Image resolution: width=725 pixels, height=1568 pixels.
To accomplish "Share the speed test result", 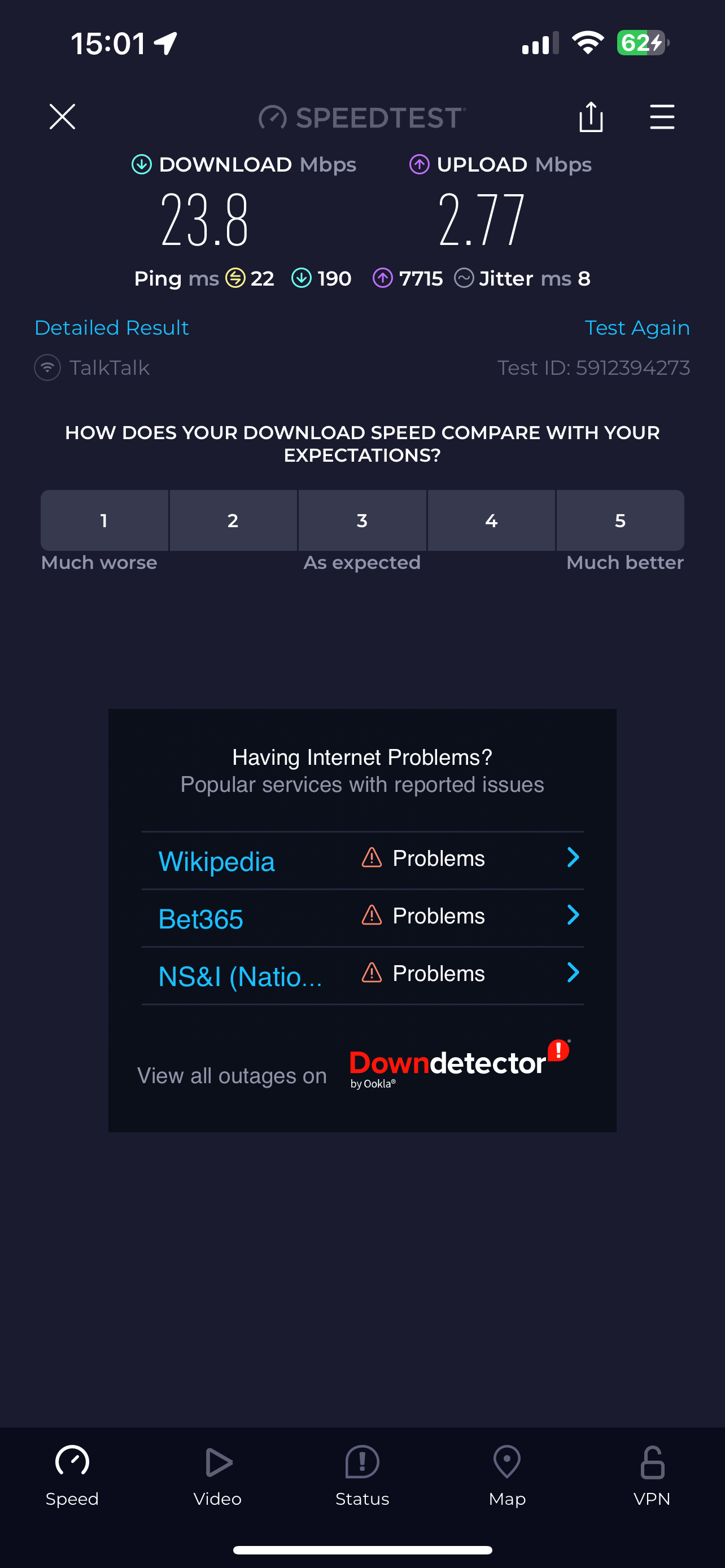I will (591, 116).
